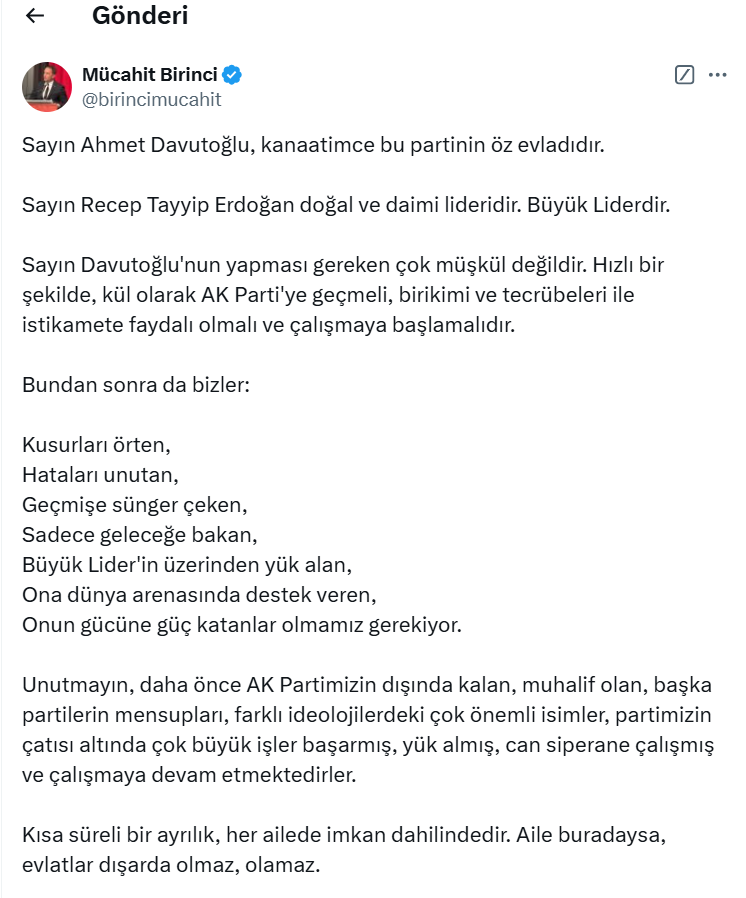Click the back arrow to leave the post
This screenshot has height=898, width=746.
(x=35, y=16)
